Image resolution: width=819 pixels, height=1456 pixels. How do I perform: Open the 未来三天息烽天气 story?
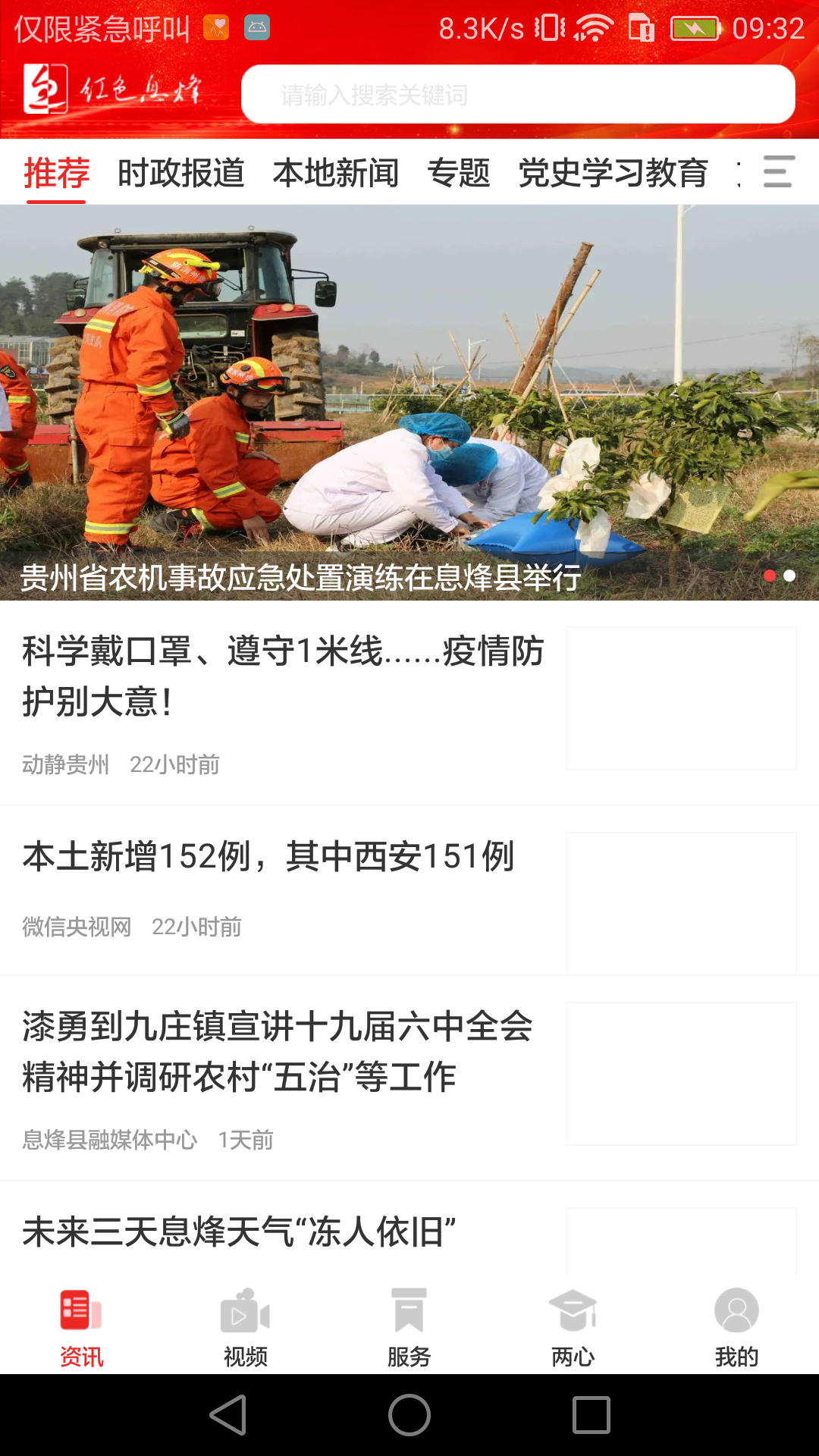(240, 1232)
